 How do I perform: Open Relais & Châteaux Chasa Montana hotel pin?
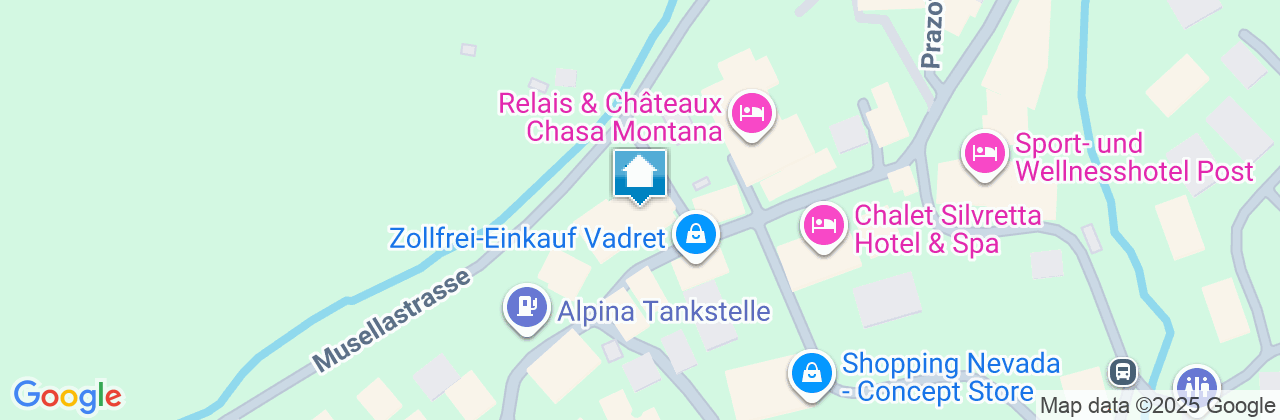751,111
